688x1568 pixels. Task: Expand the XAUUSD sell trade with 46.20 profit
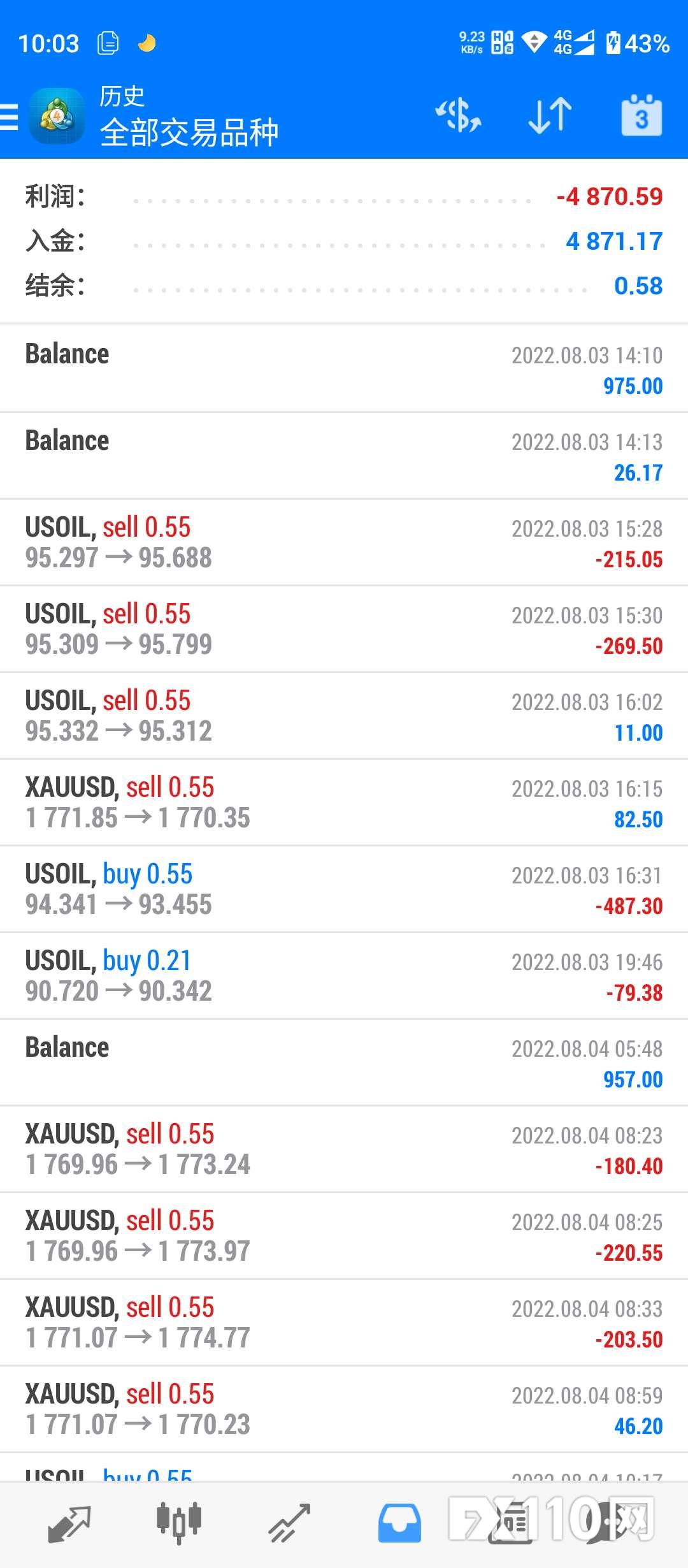(x=344, y=1409)
